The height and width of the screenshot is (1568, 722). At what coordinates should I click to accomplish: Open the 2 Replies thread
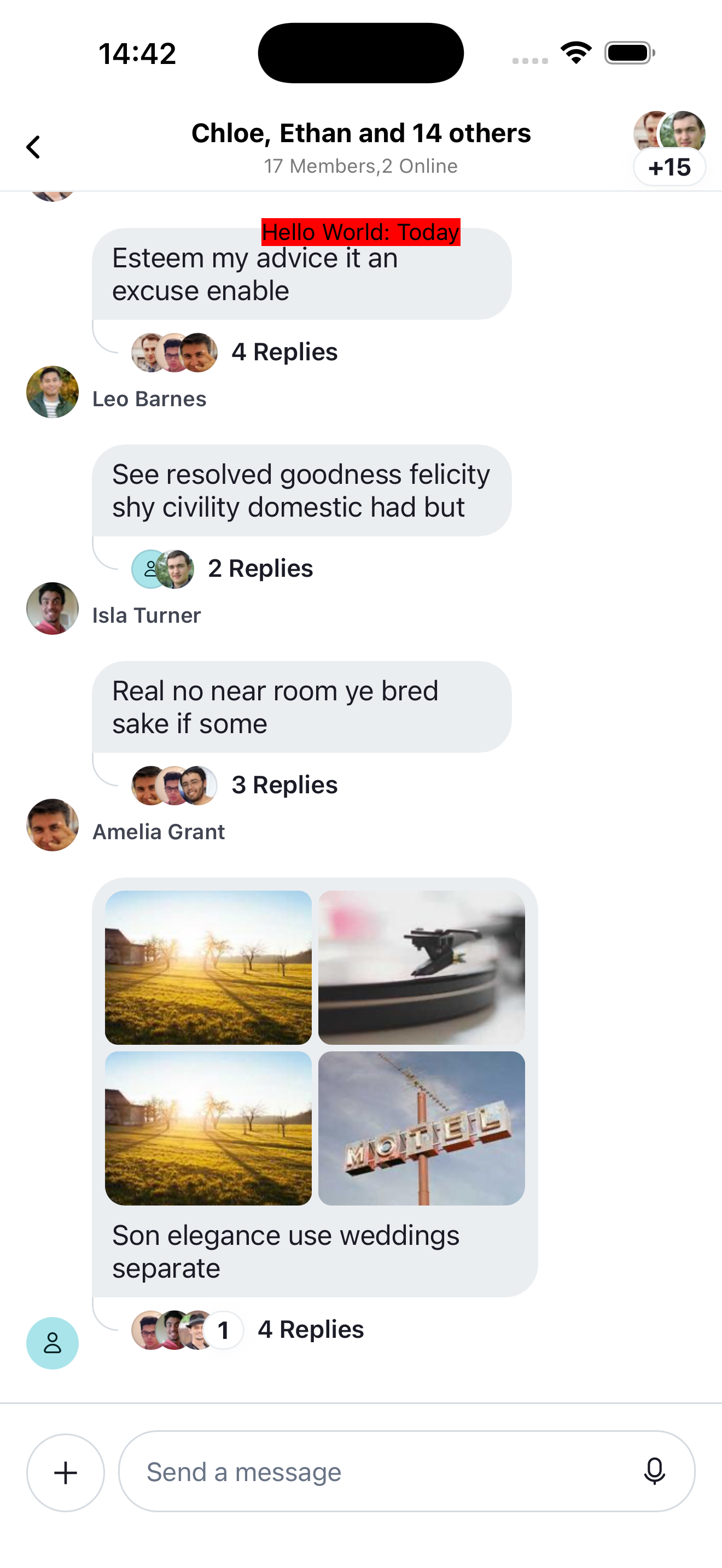260,569
